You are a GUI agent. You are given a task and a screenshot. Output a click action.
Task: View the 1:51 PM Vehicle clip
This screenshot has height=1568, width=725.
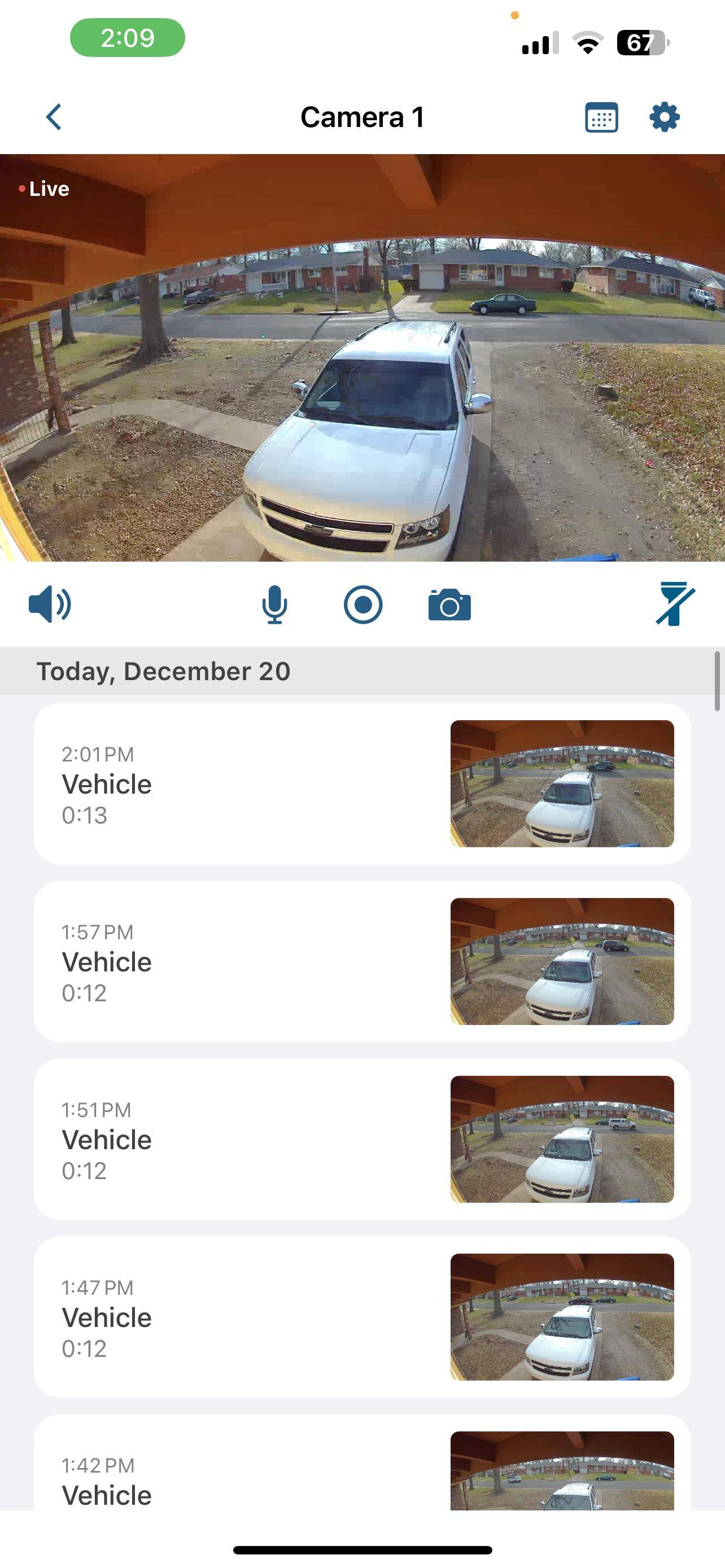(361, 1139)
